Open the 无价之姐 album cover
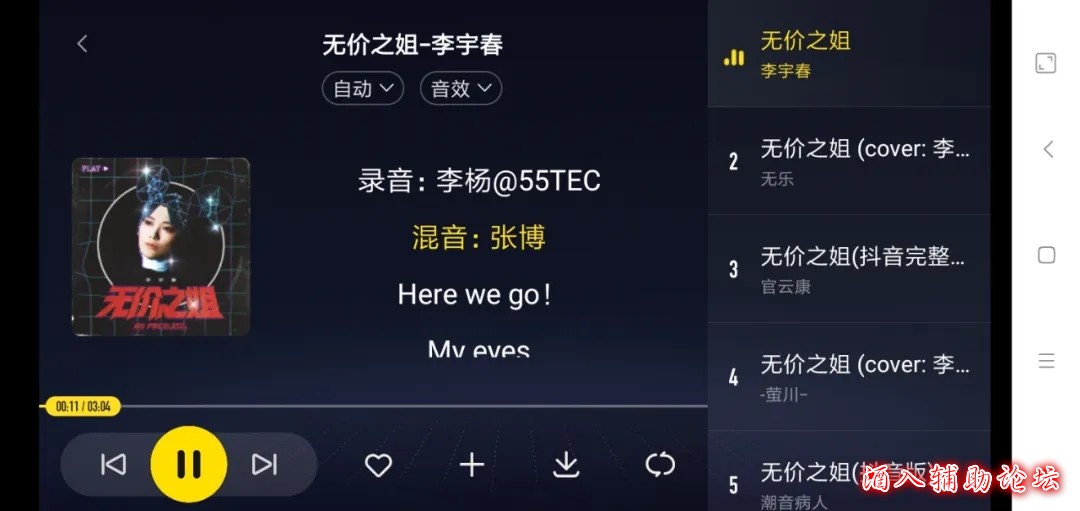This screenshot has height=511, width=1080. pyautogui.click(x=160, y=247)
